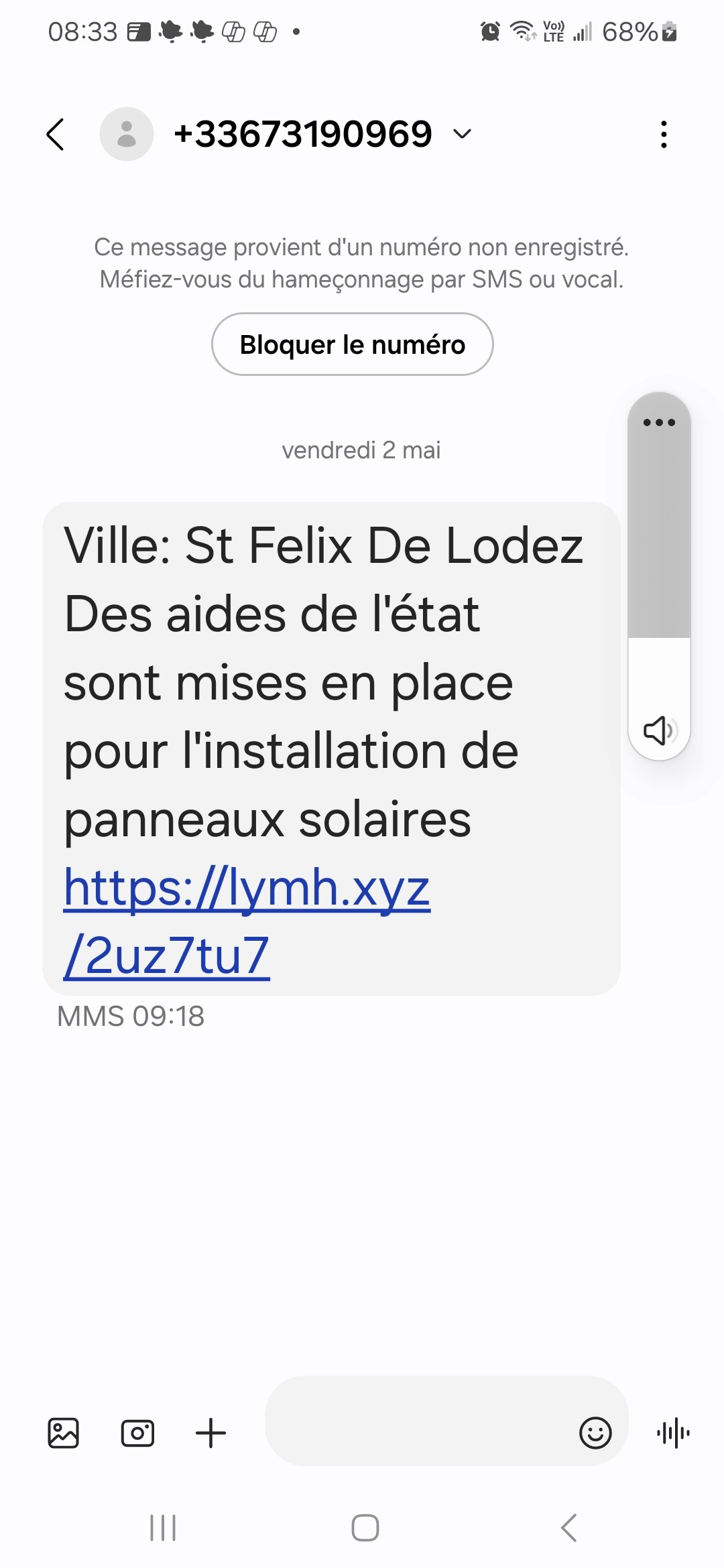Viewport: 724px width, 1568px height.
Task: Open volume panel's three-dot options
Action: coord(659,422)
